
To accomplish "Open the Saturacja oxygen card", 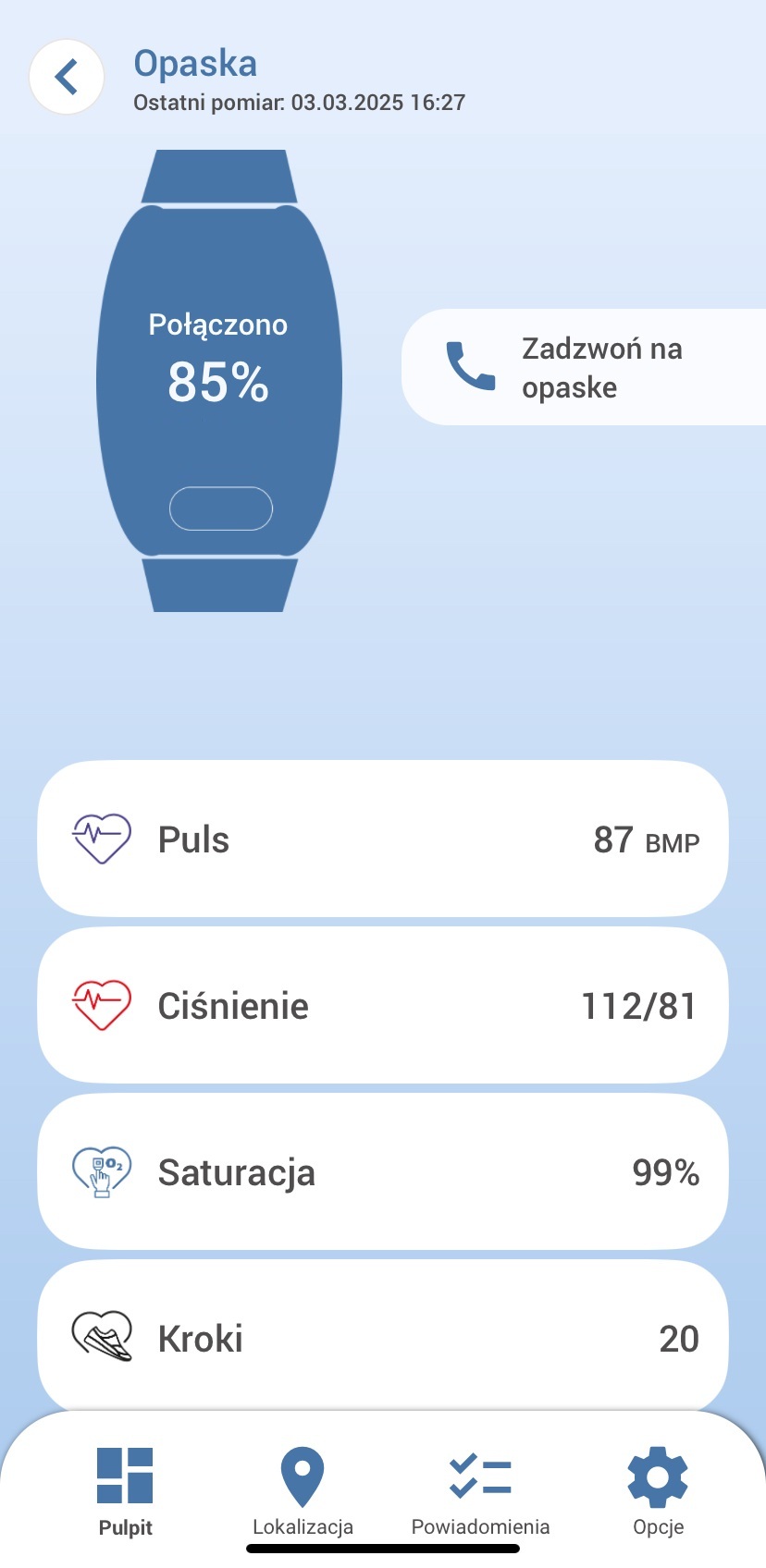I will pos(382,1172).
